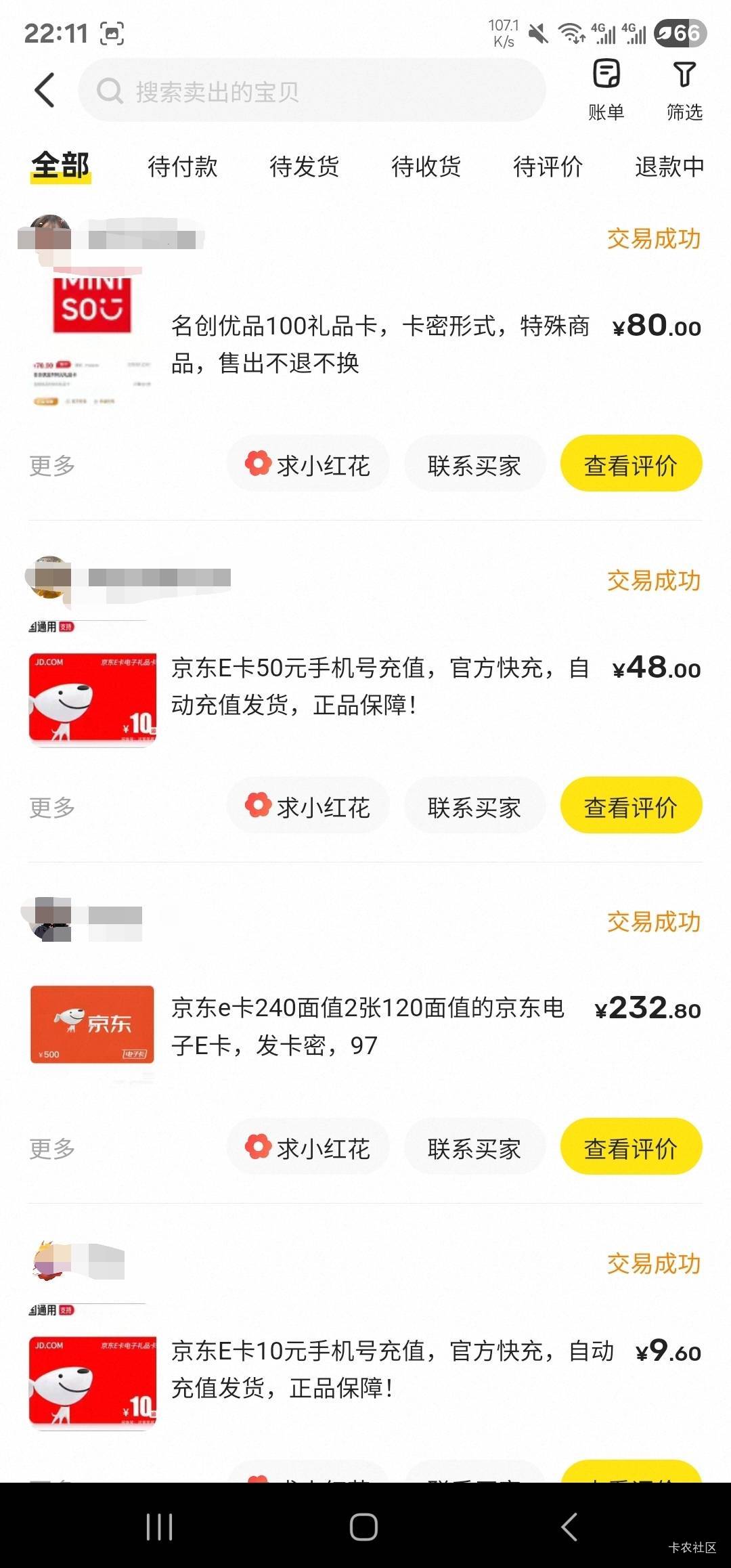731x1568 pixels.
Task: Open the 京东E卡50元 order details
Action: click(x=379, y=686)
